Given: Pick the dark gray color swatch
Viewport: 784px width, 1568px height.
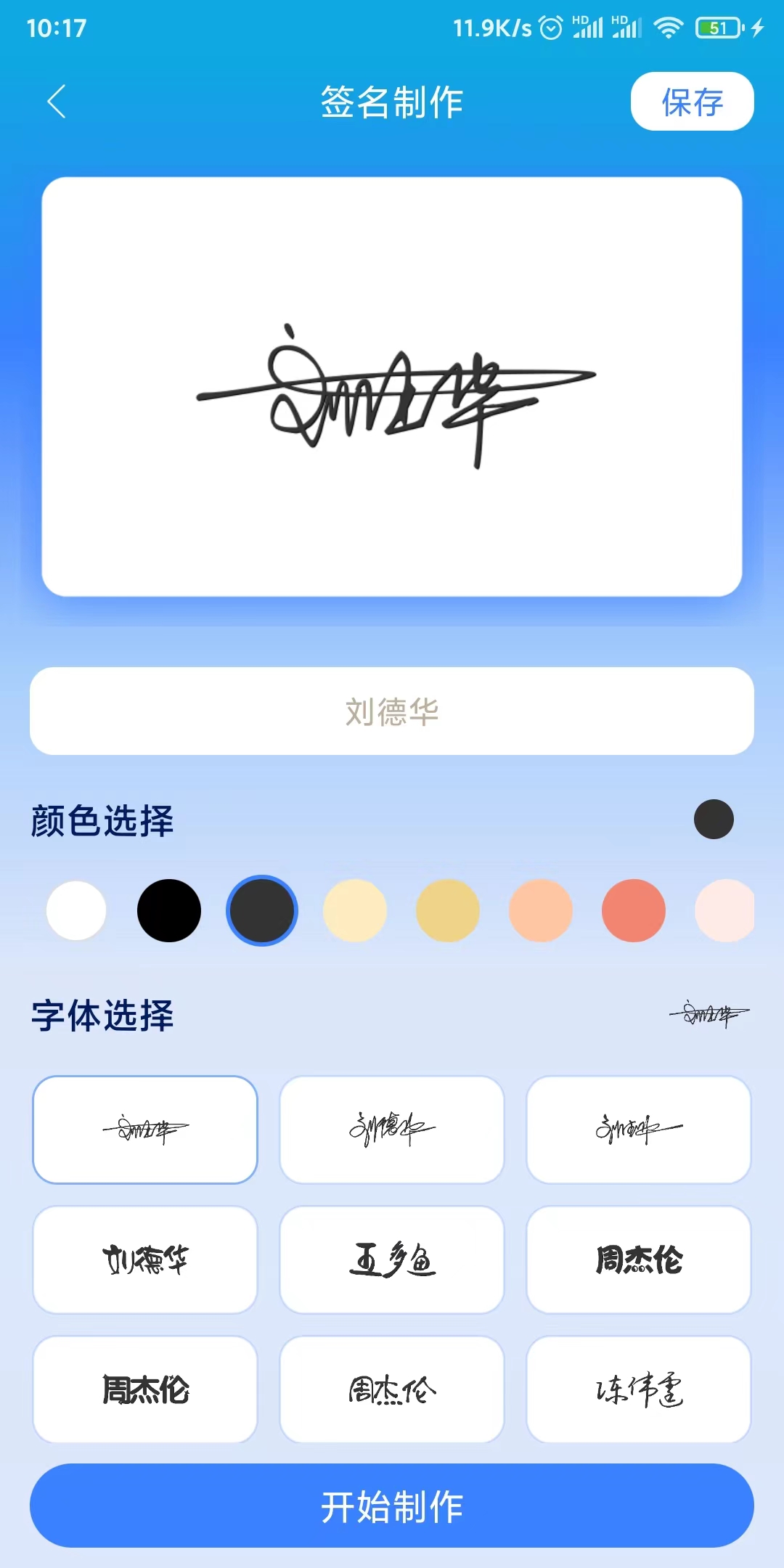Looking at the screenshot, I should click(262, 910).
